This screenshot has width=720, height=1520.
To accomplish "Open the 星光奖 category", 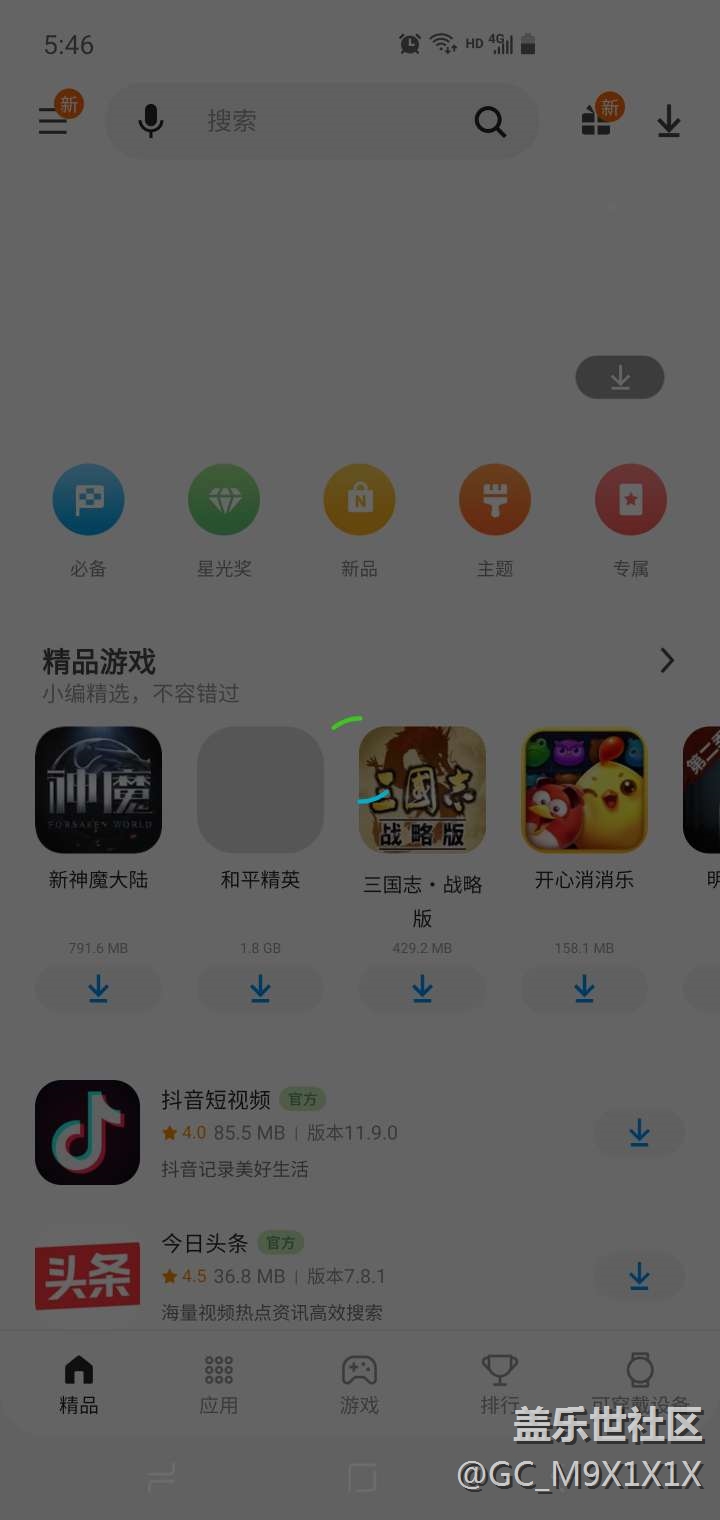I will [224, 500].
